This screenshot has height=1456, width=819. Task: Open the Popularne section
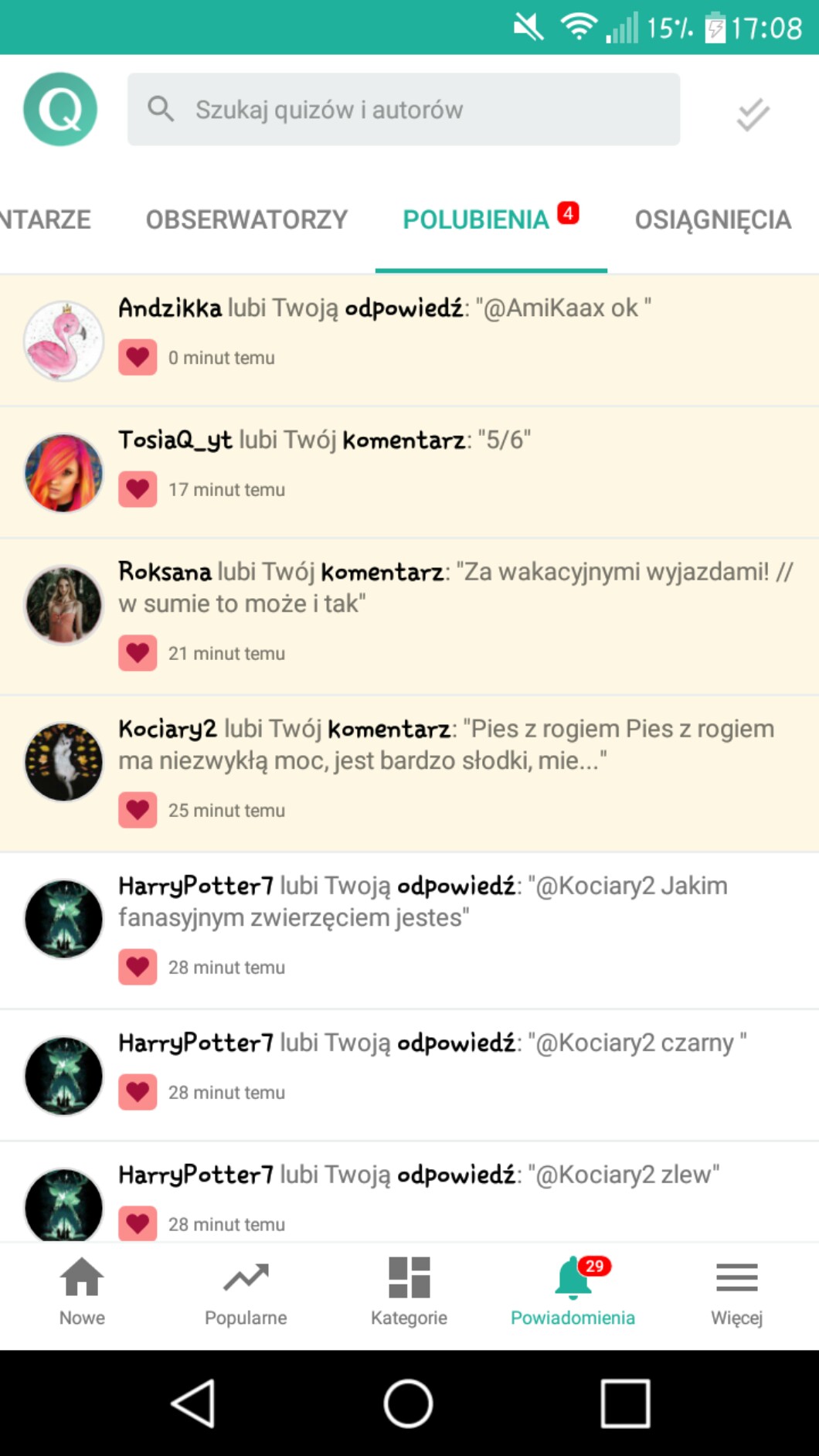tap(246, 1291)
